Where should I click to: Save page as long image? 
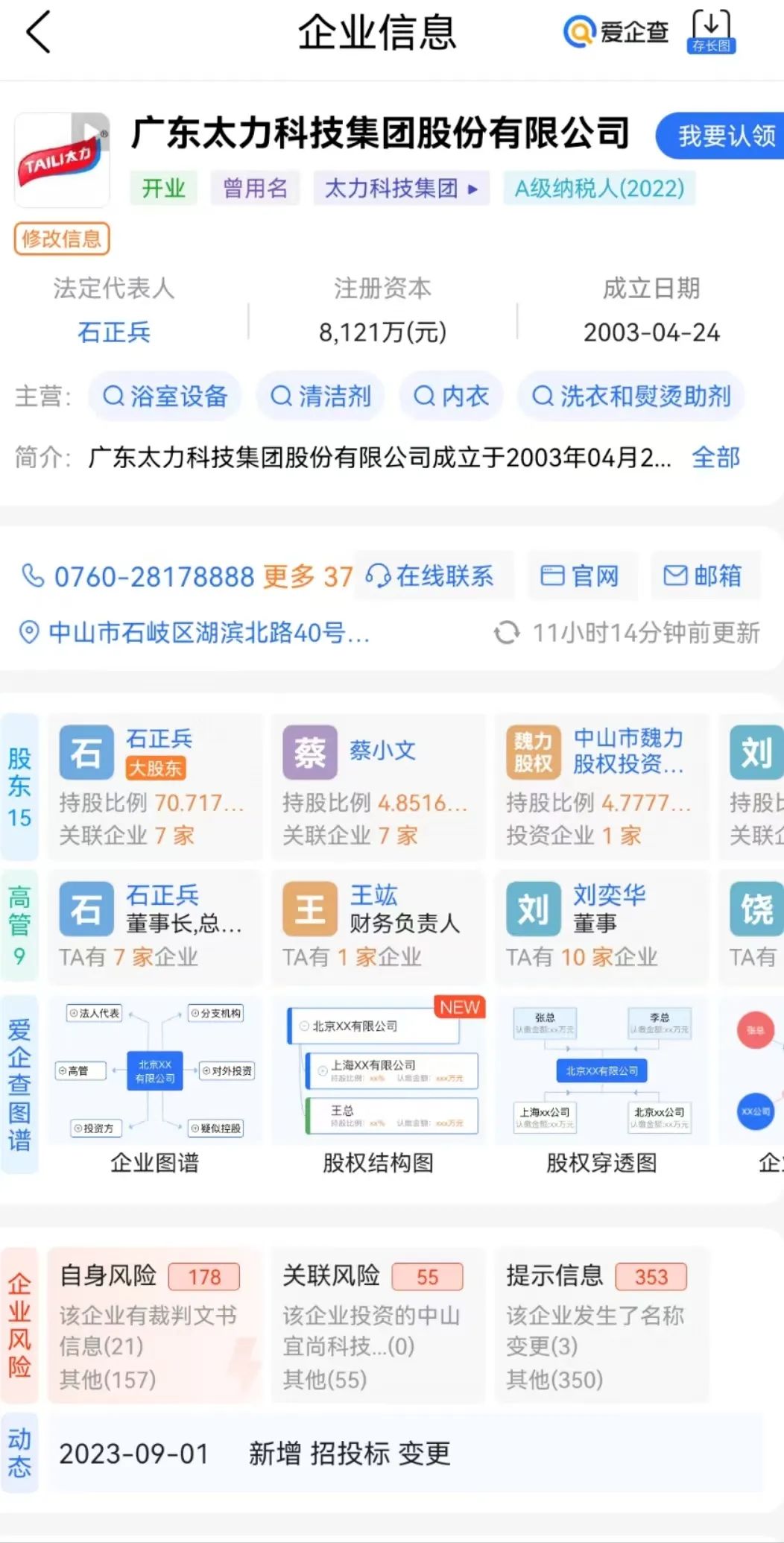(711, 32)
